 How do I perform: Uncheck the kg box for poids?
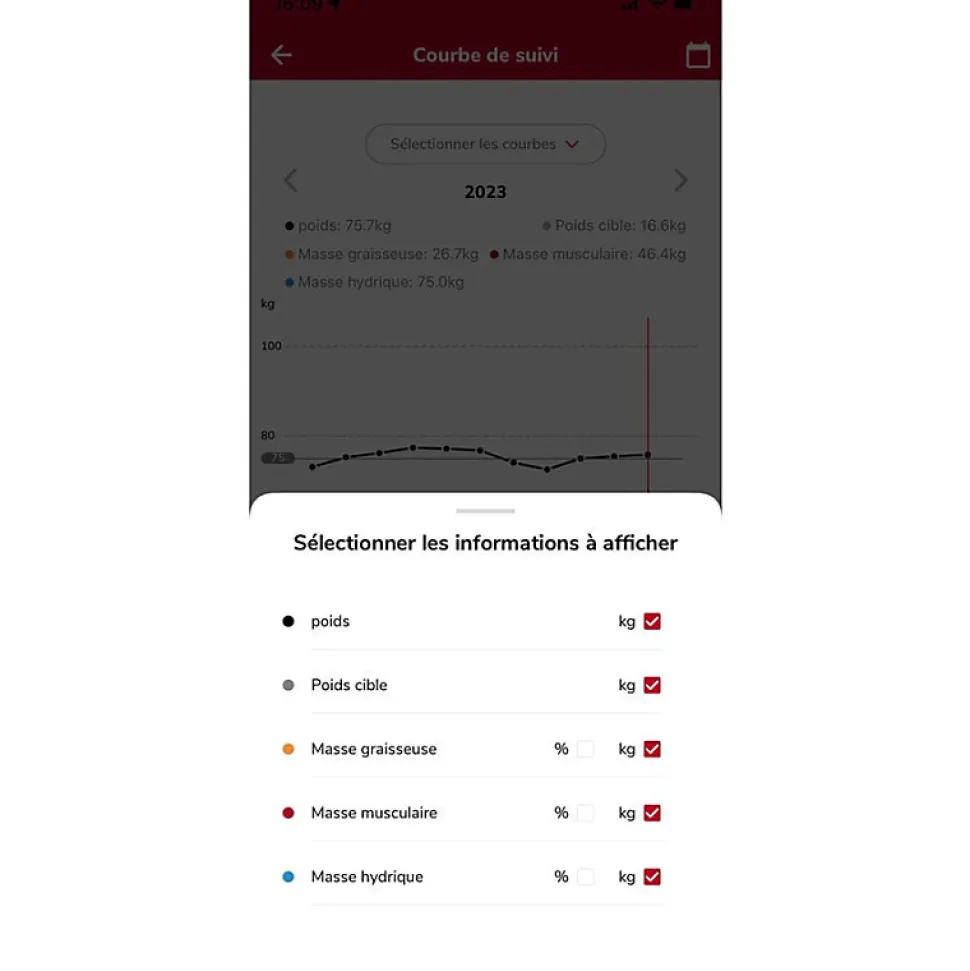point(652,621)
